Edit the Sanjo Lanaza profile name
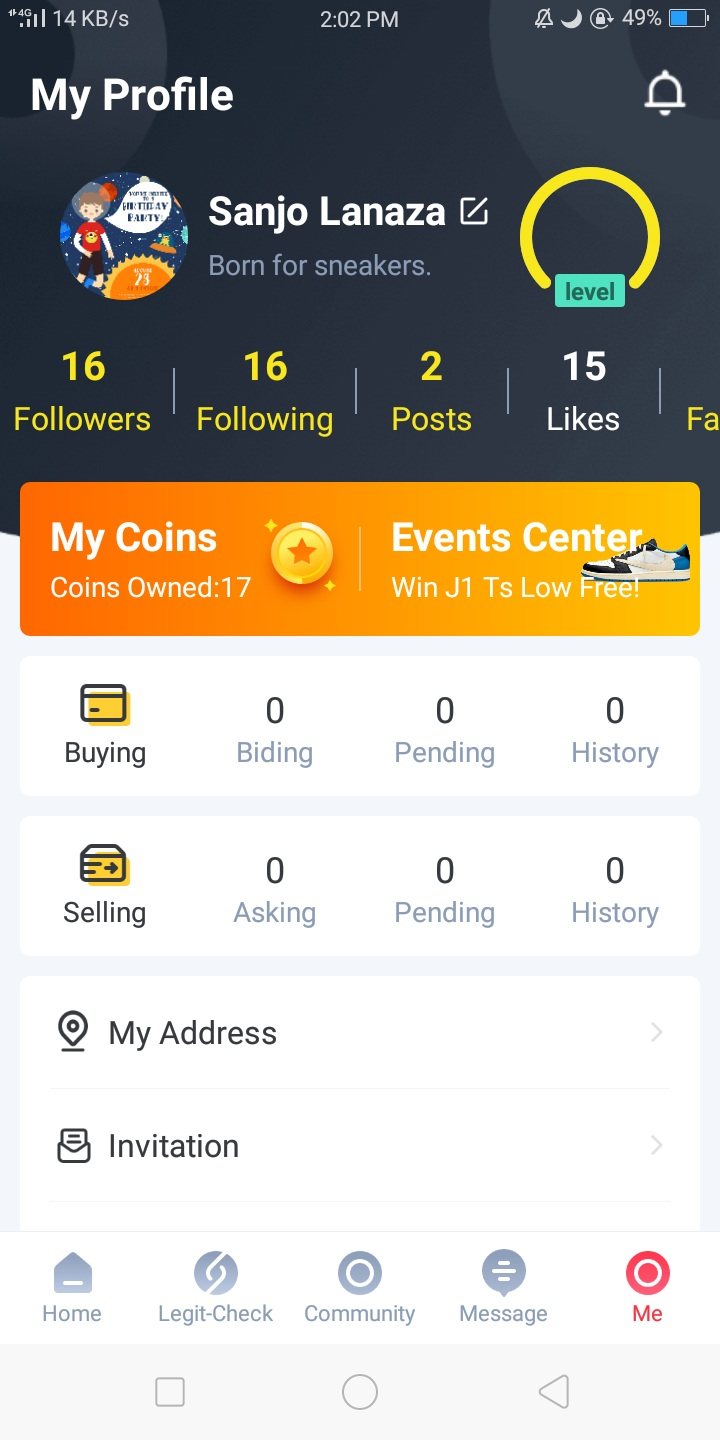 [474, 211]
